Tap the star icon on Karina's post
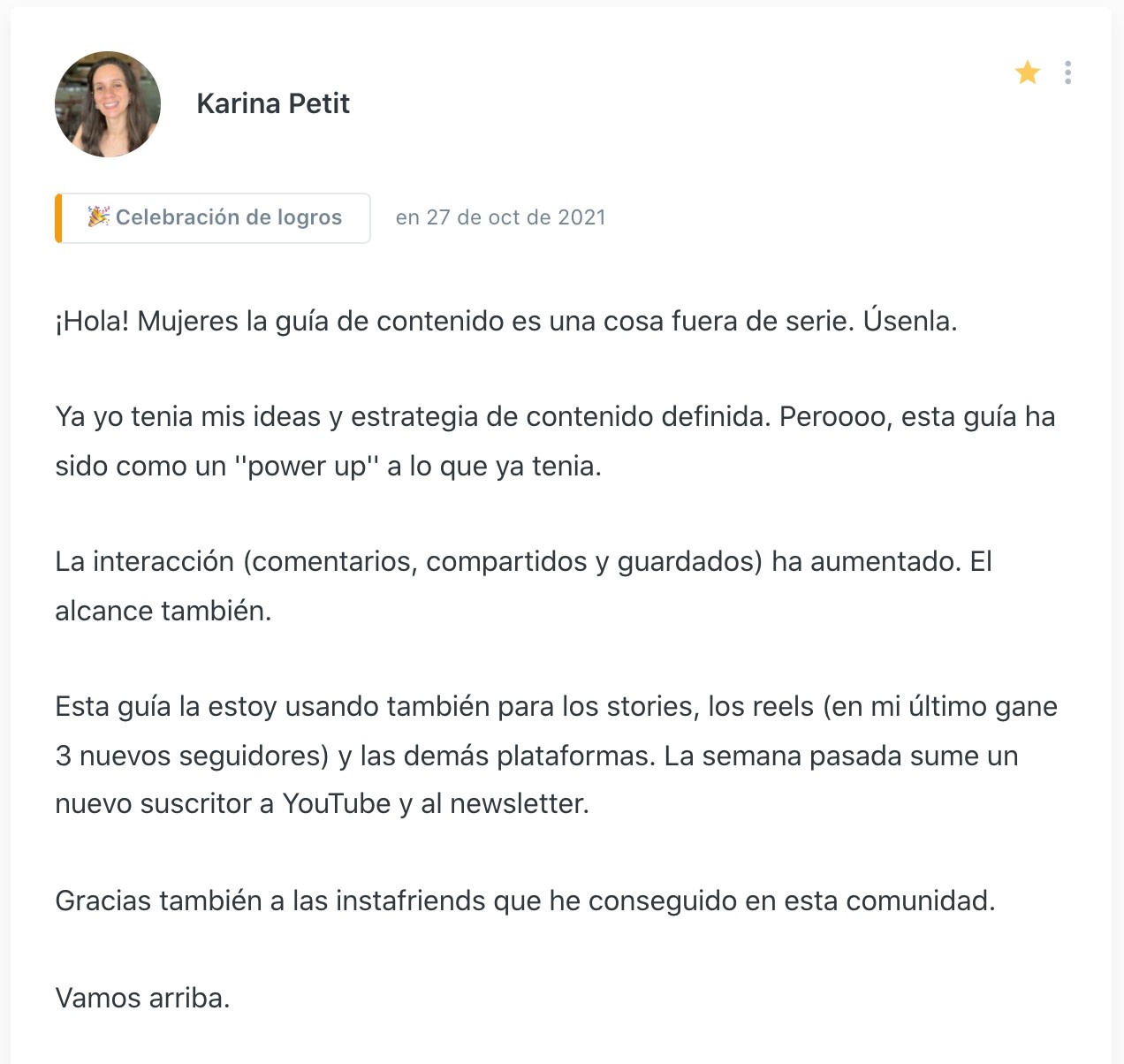 (x=1027, y=72)
